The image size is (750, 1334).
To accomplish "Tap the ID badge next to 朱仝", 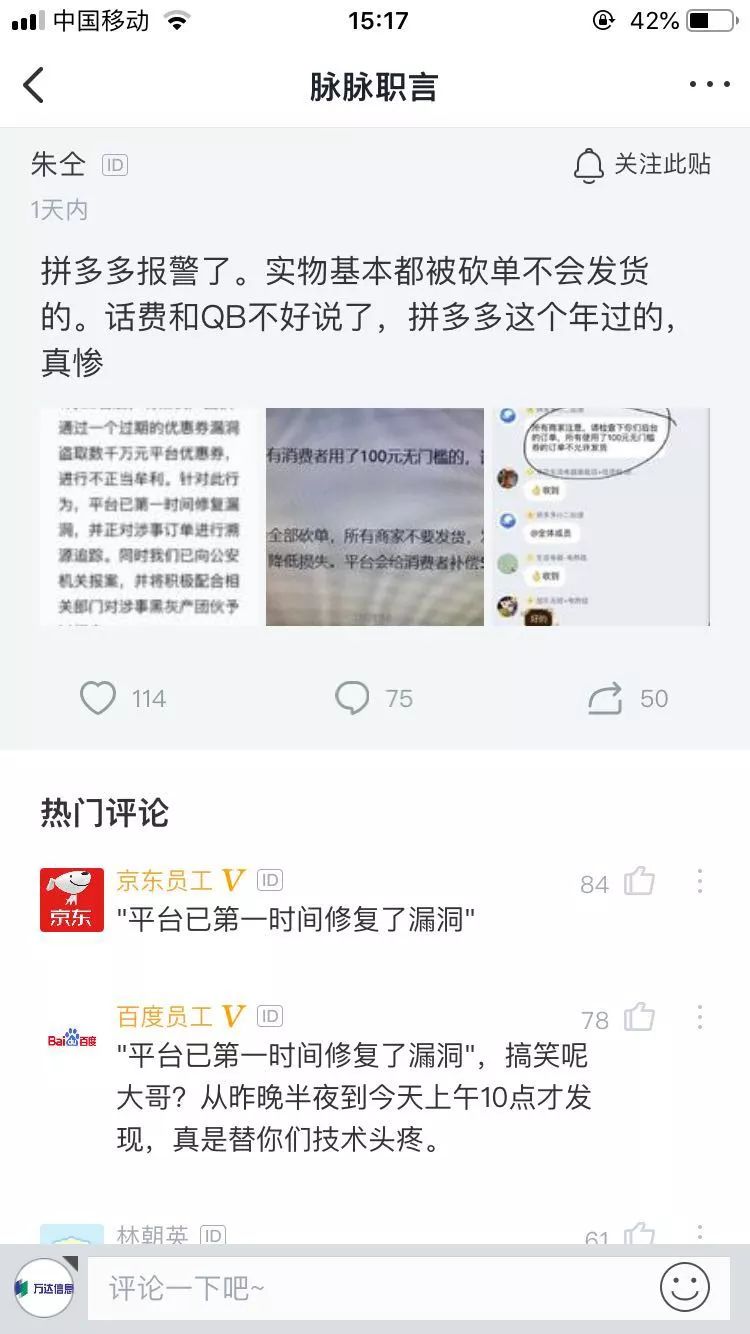I will [x=117, y=165].
